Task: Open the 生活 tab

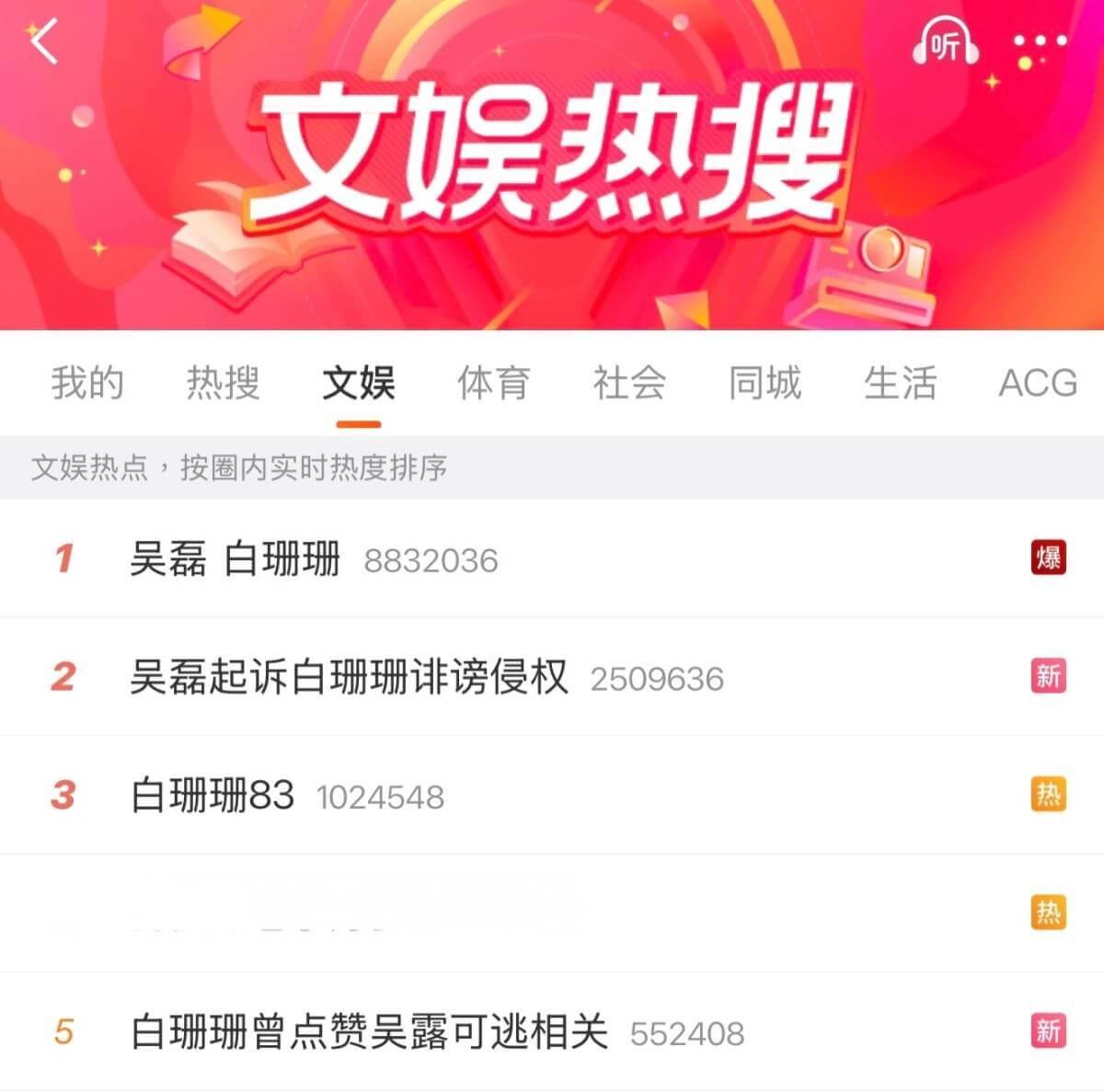Action: click(x=900, y=383)
